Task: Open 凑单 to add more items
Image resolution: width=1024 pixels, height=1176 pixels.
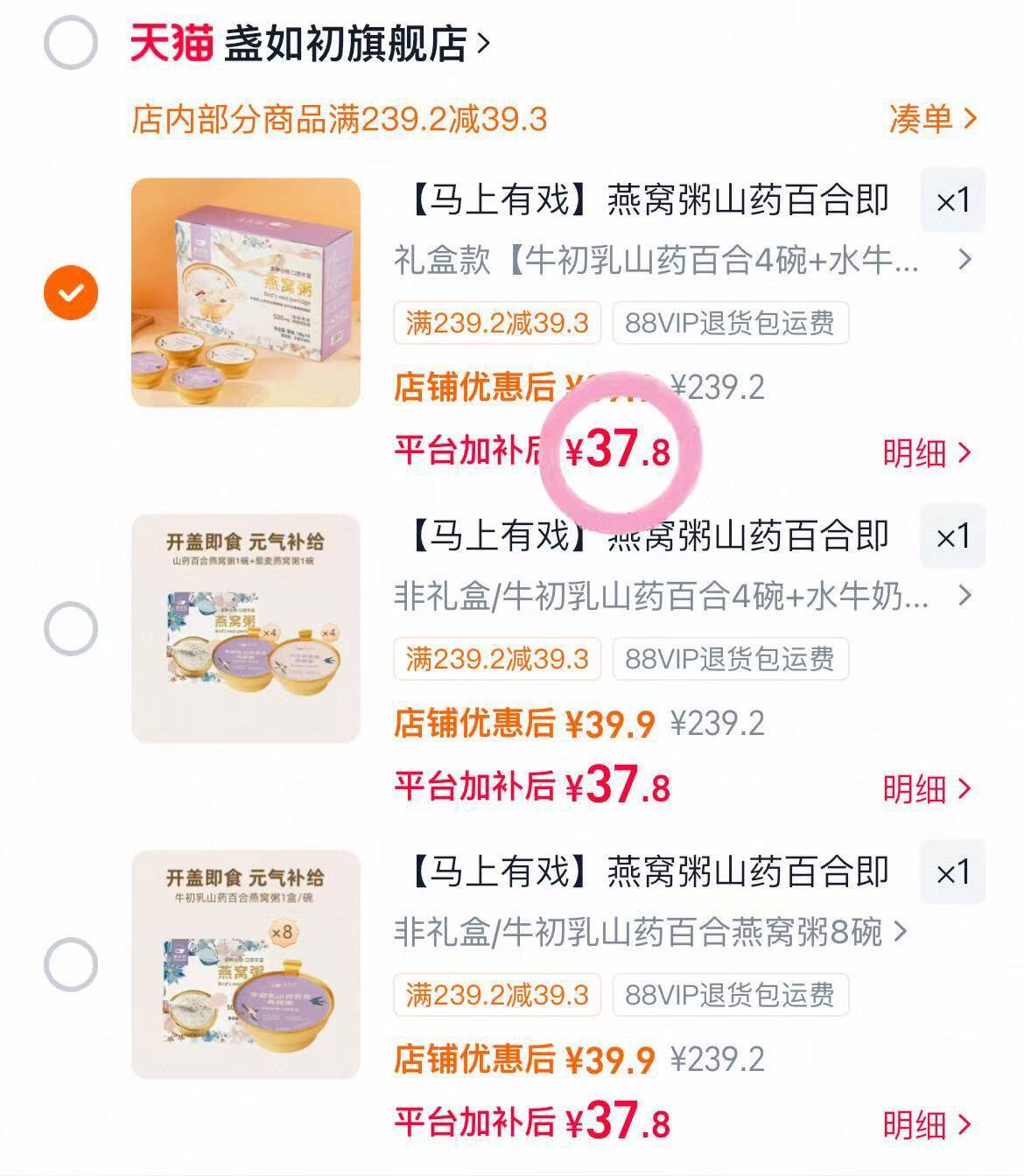Action: (932, 118)
